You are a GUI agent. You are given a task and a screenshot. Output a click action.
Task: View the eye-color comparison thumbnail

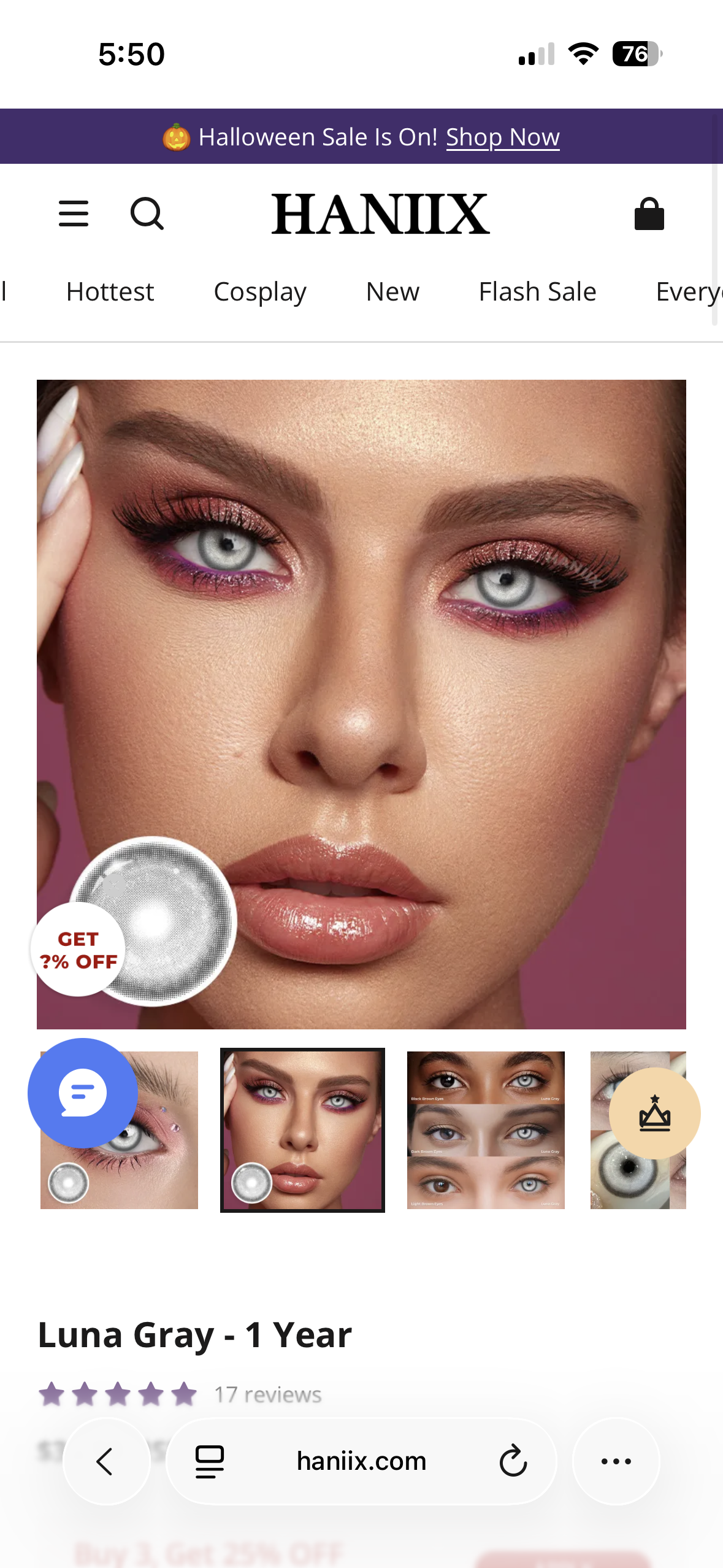coord(486,1130)
